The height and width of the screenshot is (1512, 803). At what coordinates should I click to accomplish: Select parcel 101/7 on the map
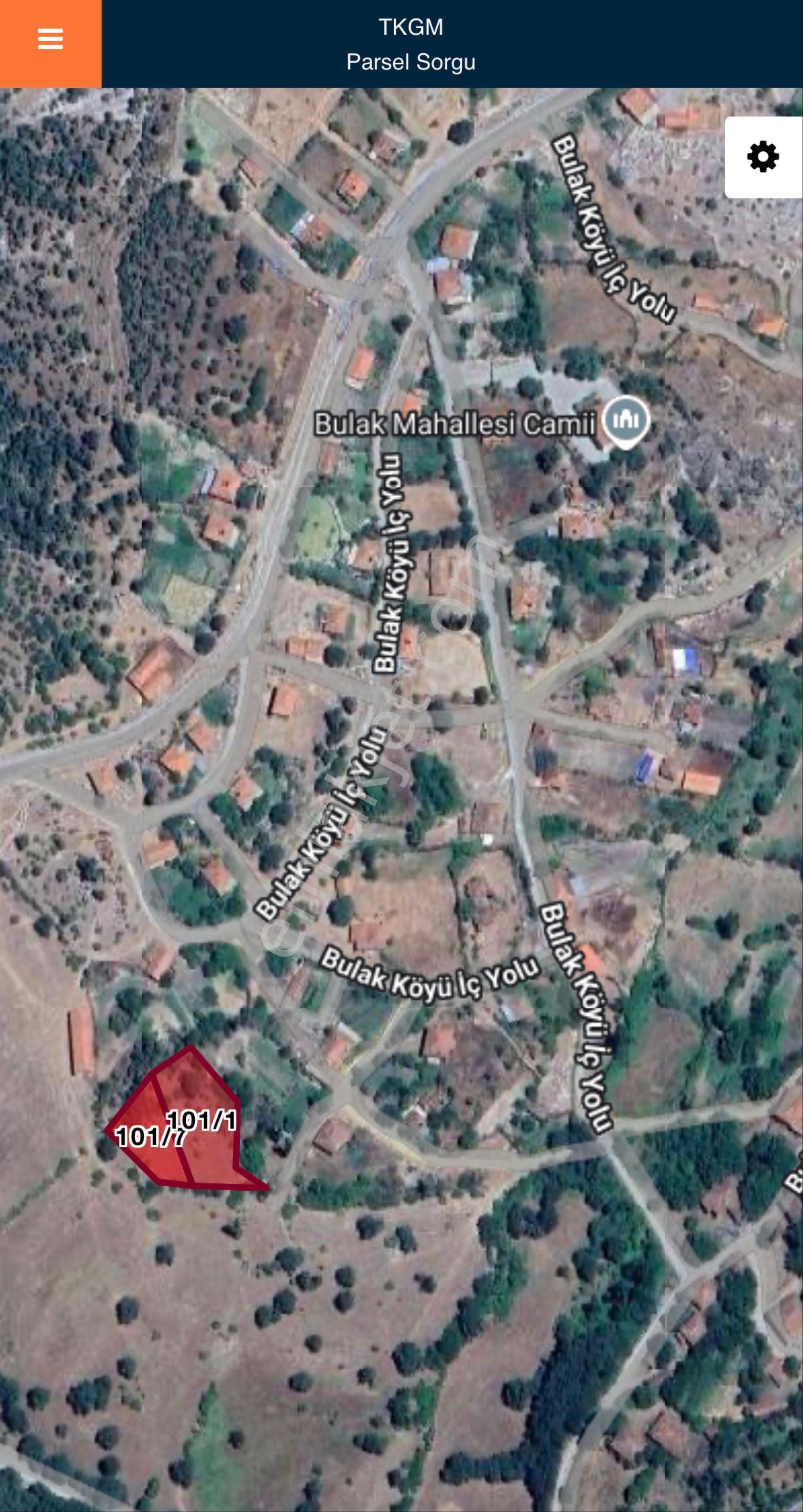click(148, 1136)
